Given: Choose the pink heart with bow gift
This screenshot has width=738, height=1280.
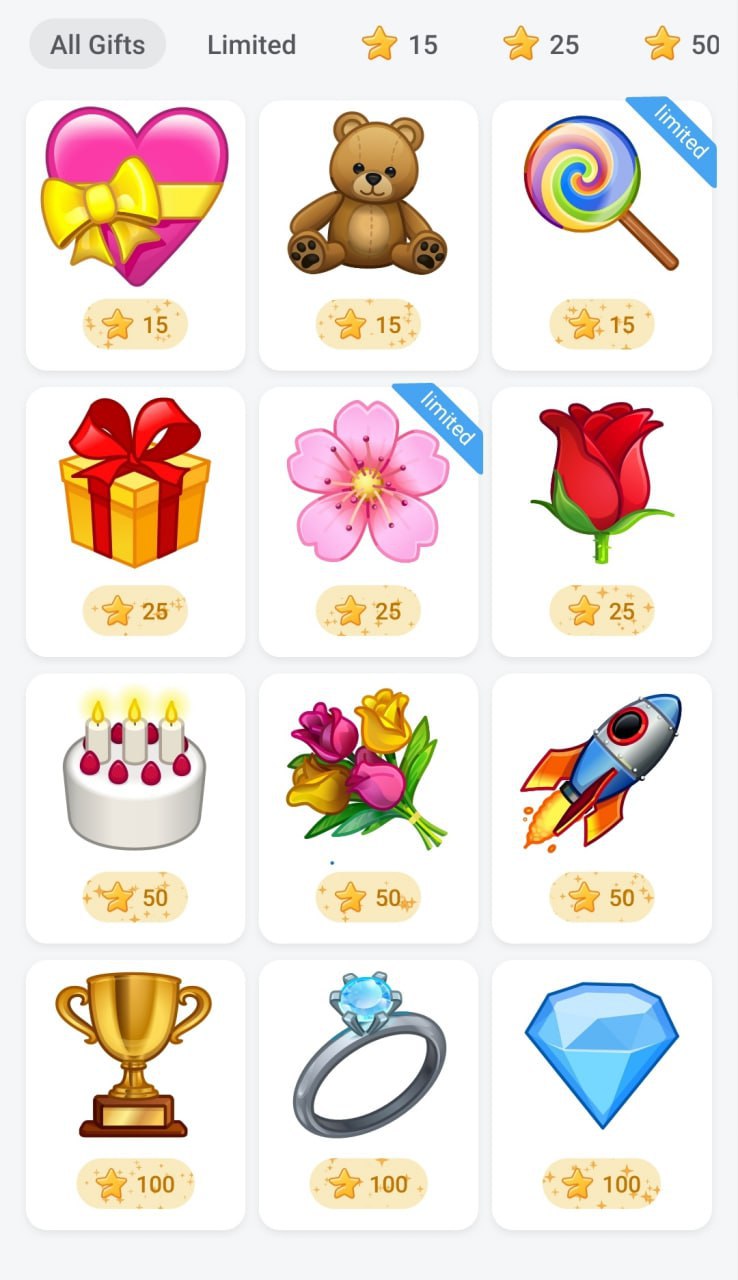Looking at the screenshot, I should (135, 235).
